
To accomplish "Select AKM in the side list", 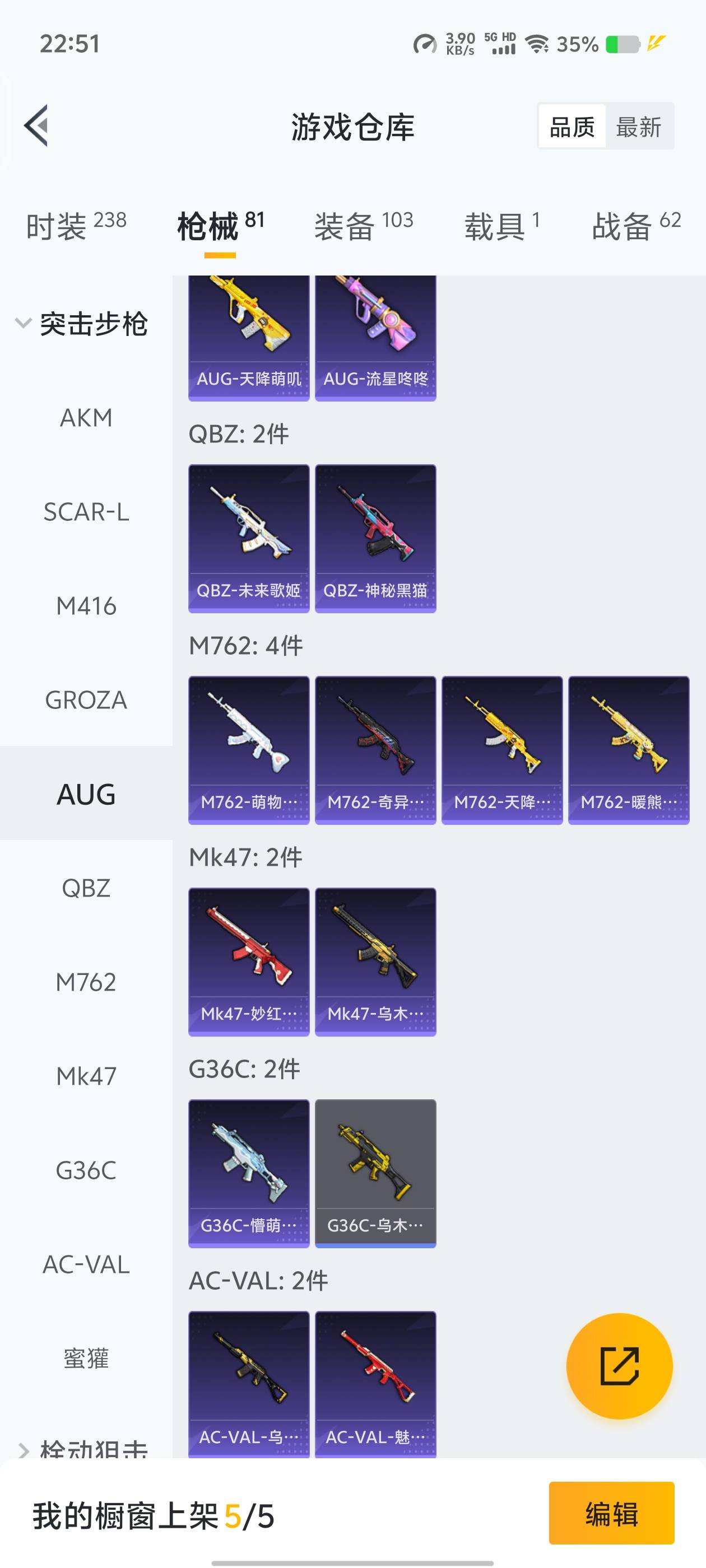I will click(86, 418).
